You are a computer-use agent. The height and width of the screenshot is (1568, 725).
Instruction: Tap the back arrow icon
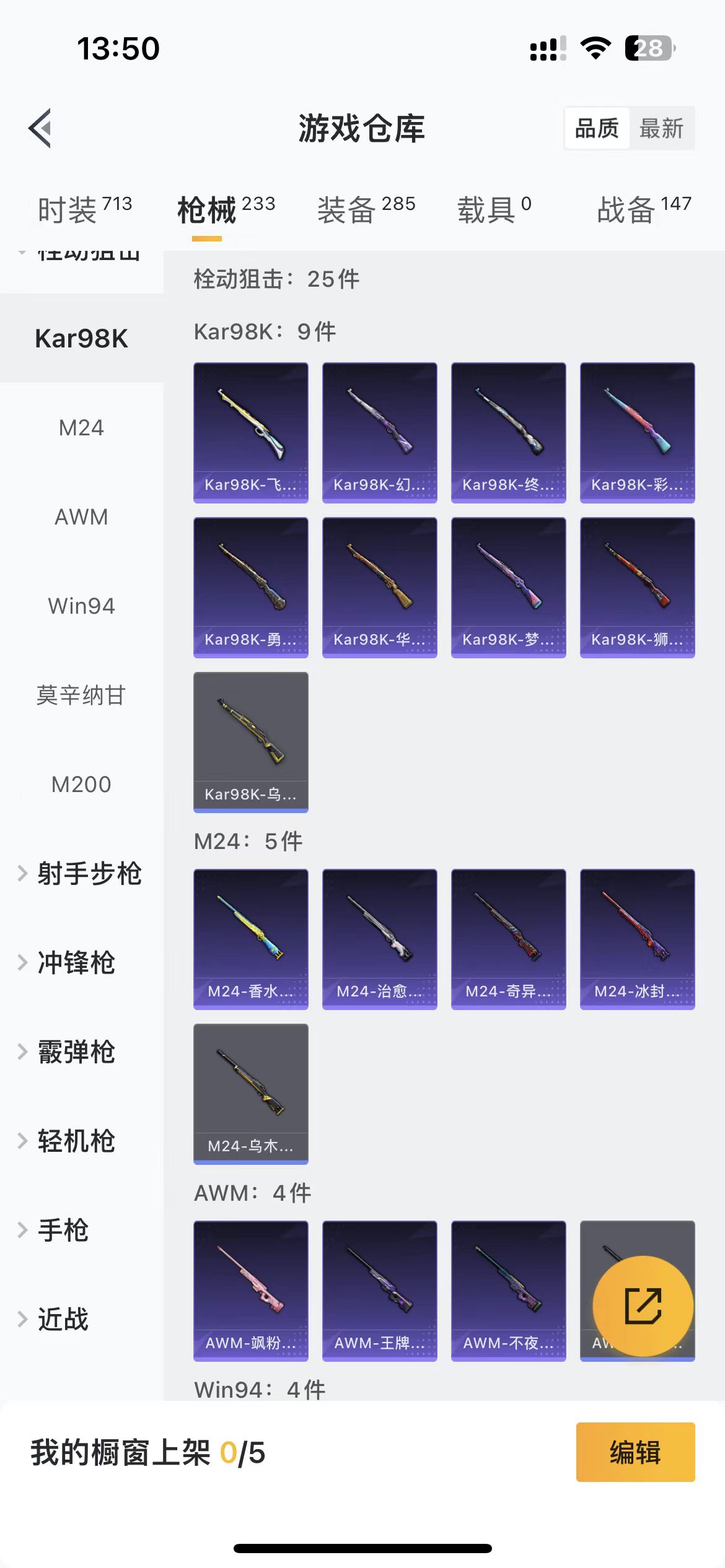click(41, 128)
